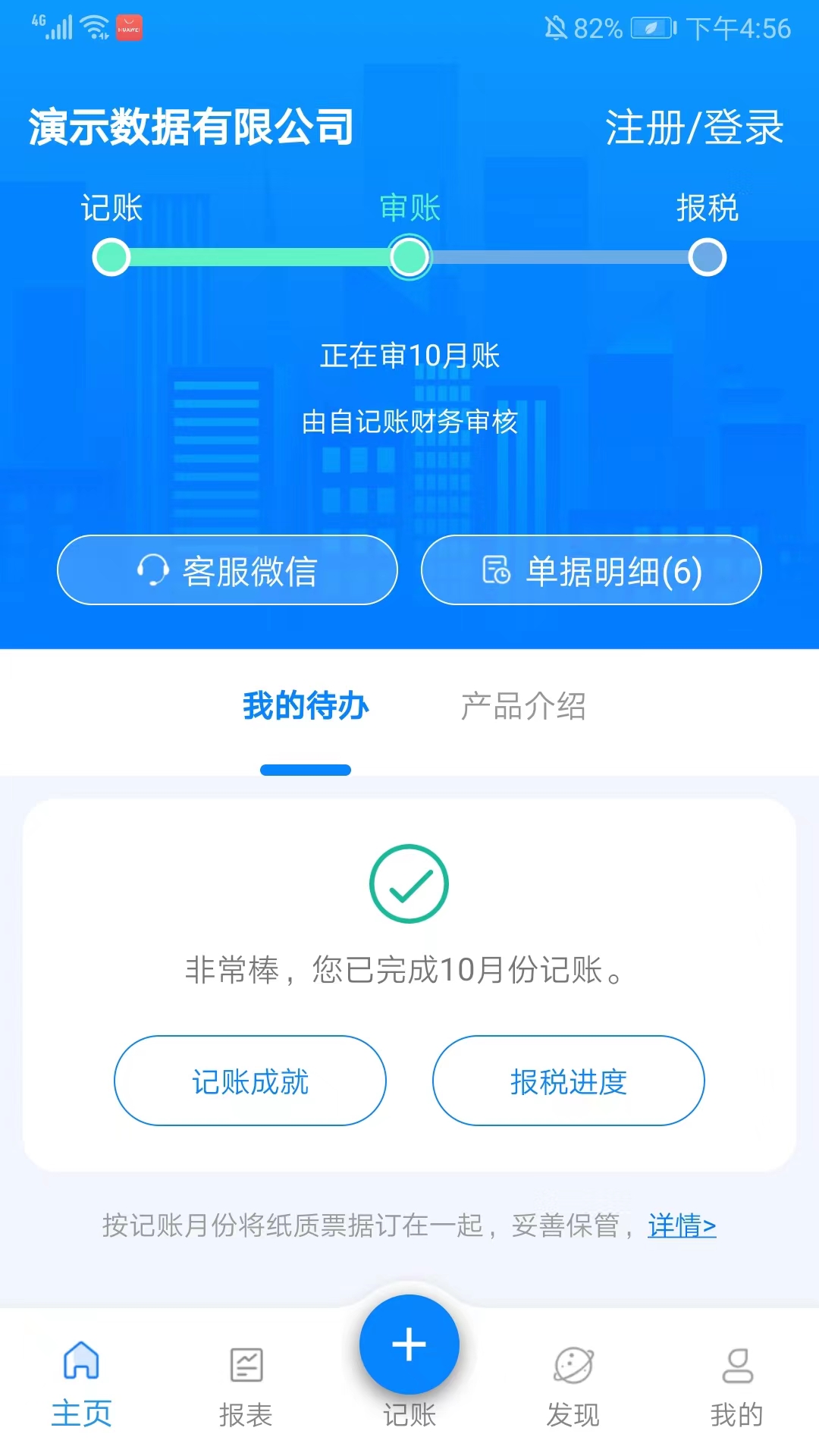
Task: Go to the 报表 tab
Action: click(x=246, y=1385)
